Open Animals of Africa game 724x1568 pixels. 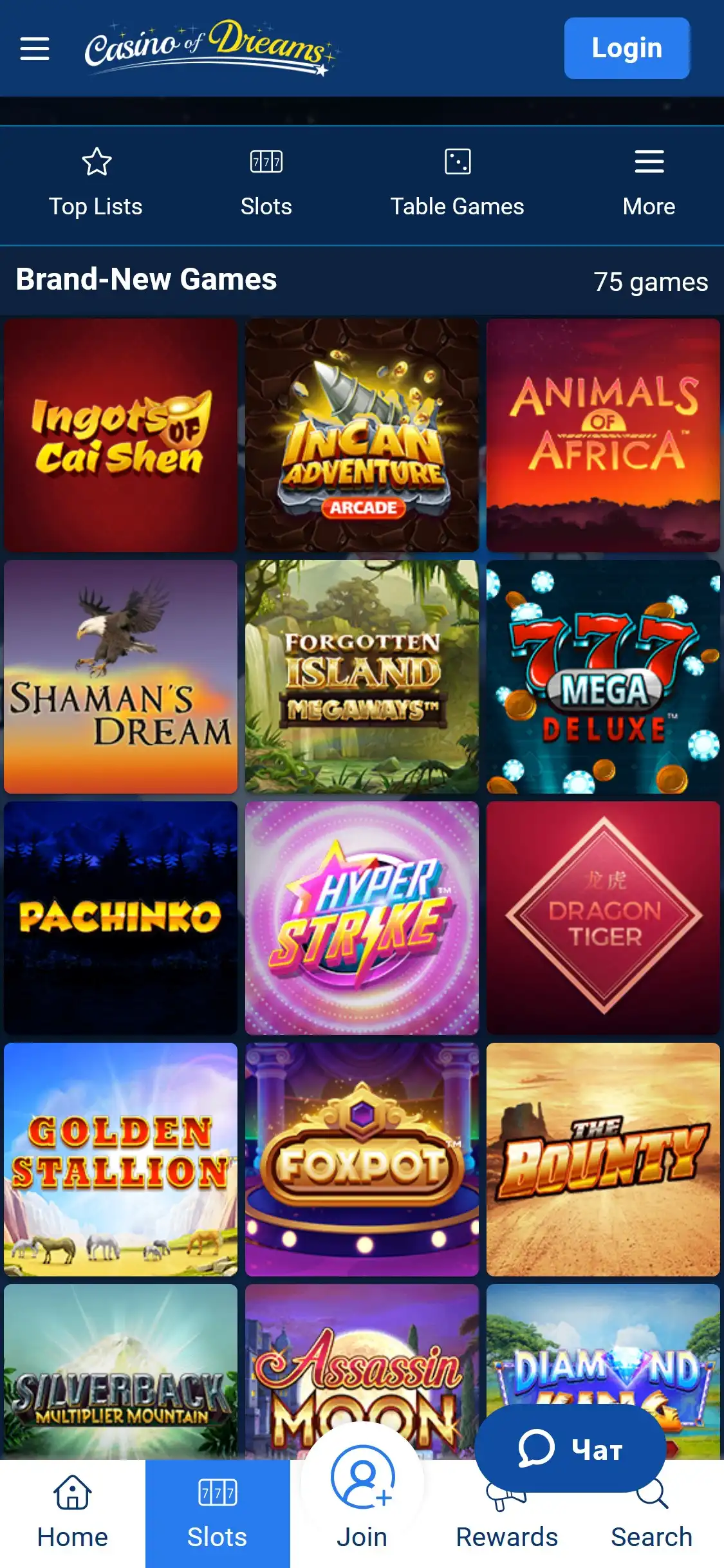(603, 435)
